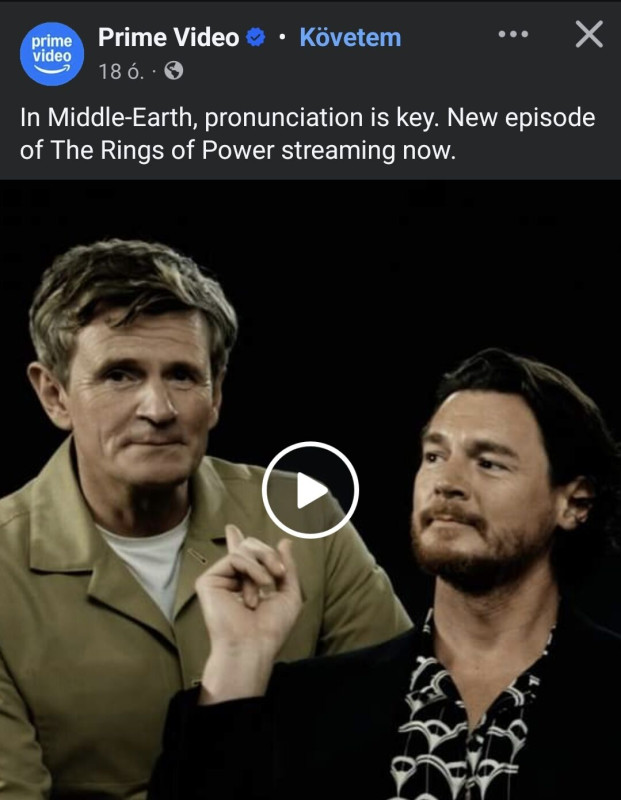The width and height of the screenshot is (621, 800).
Task: Play the Rings of Power video
Action: coord(310,490)
